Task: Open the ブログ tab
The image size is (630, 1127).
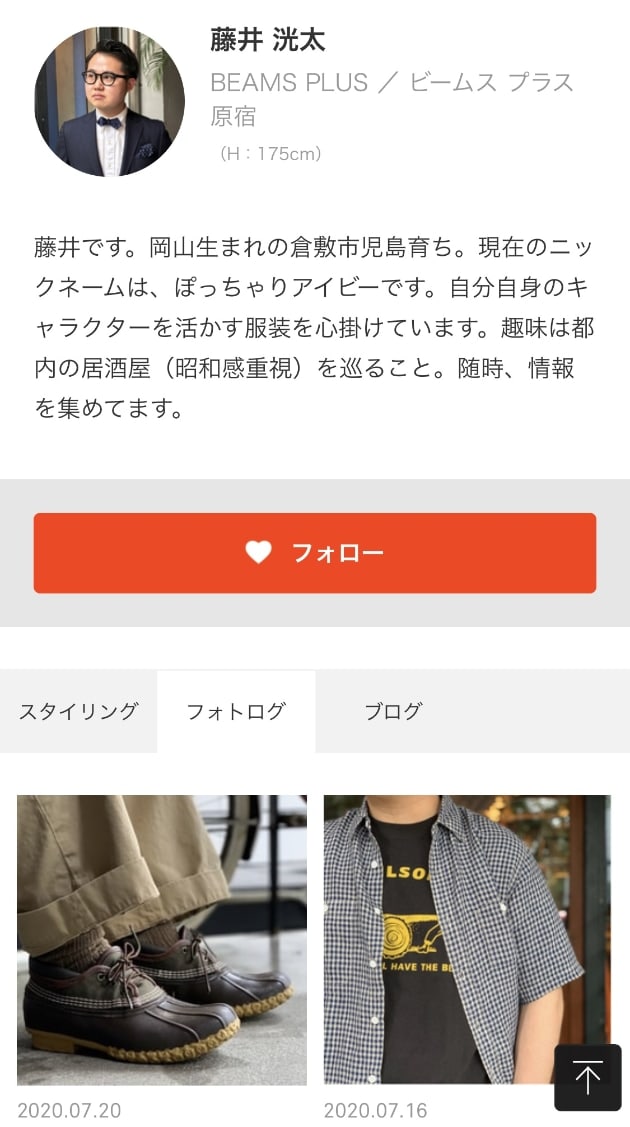Action: coord(393,711)
